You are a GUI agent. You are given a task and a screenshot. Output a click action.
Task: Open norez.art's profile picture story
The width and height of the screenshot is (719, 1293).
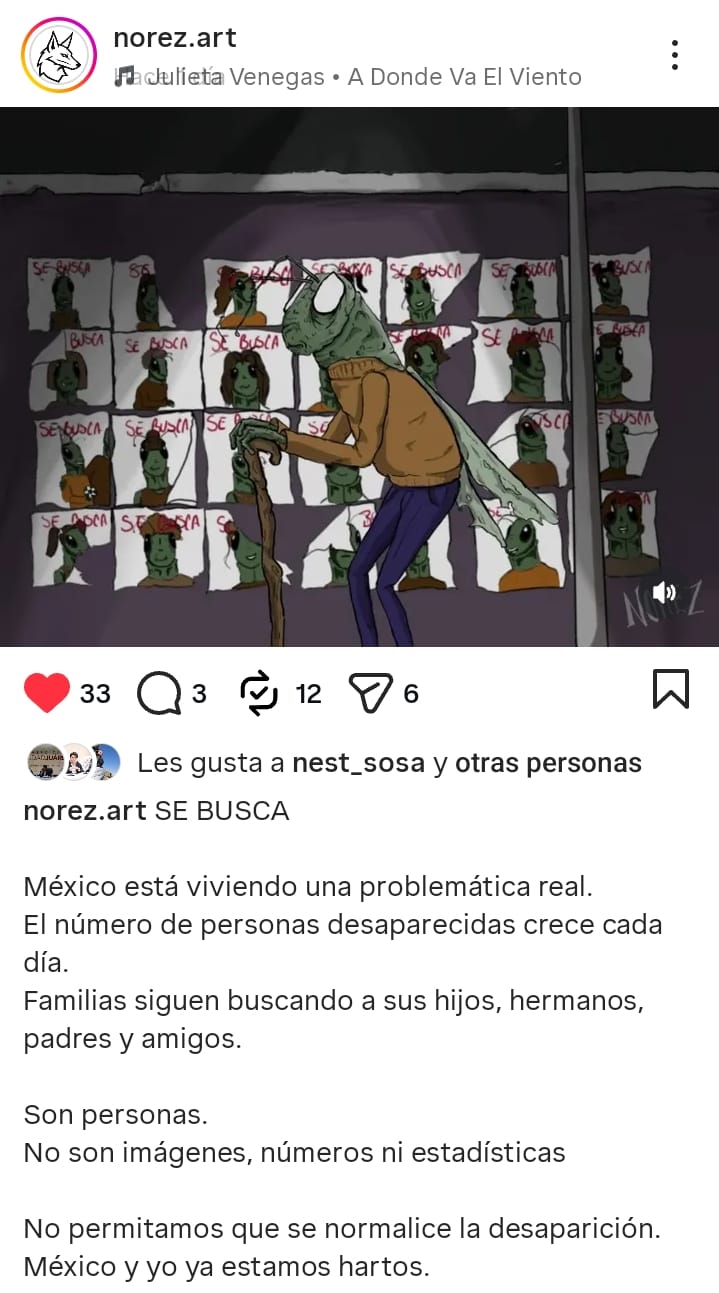tap(58, 55)
